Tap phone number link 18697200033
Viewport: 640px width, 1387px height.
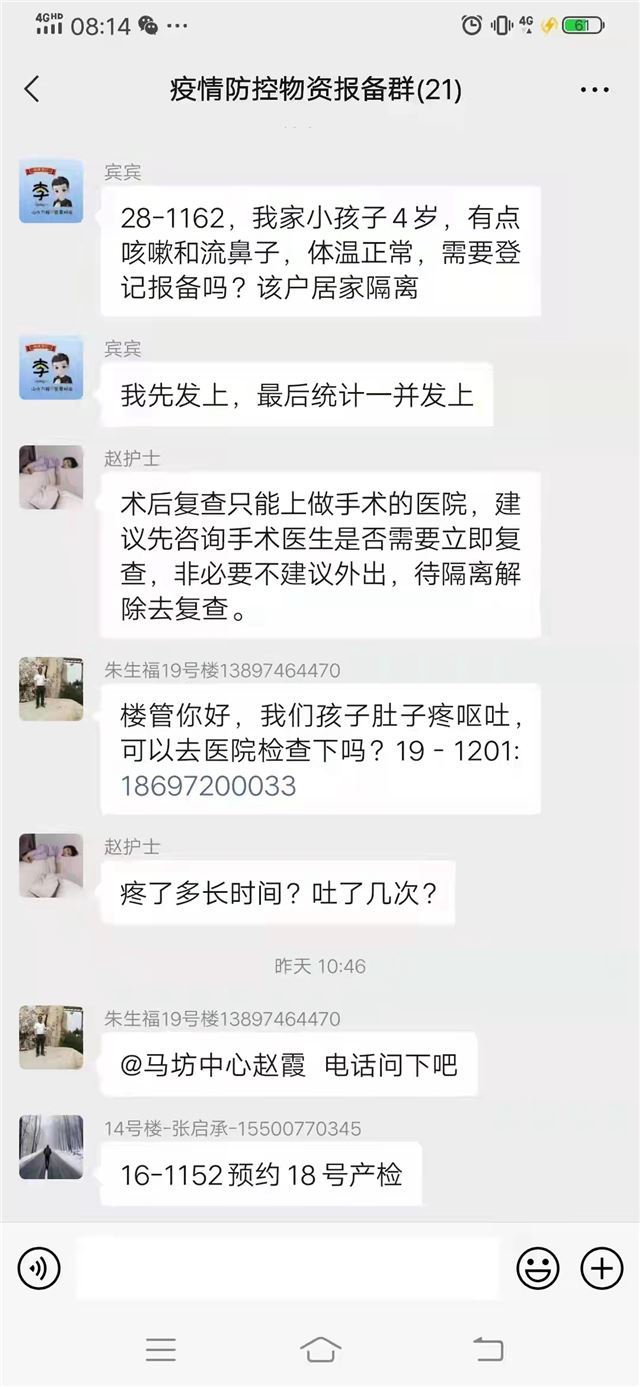click(208, 786)
